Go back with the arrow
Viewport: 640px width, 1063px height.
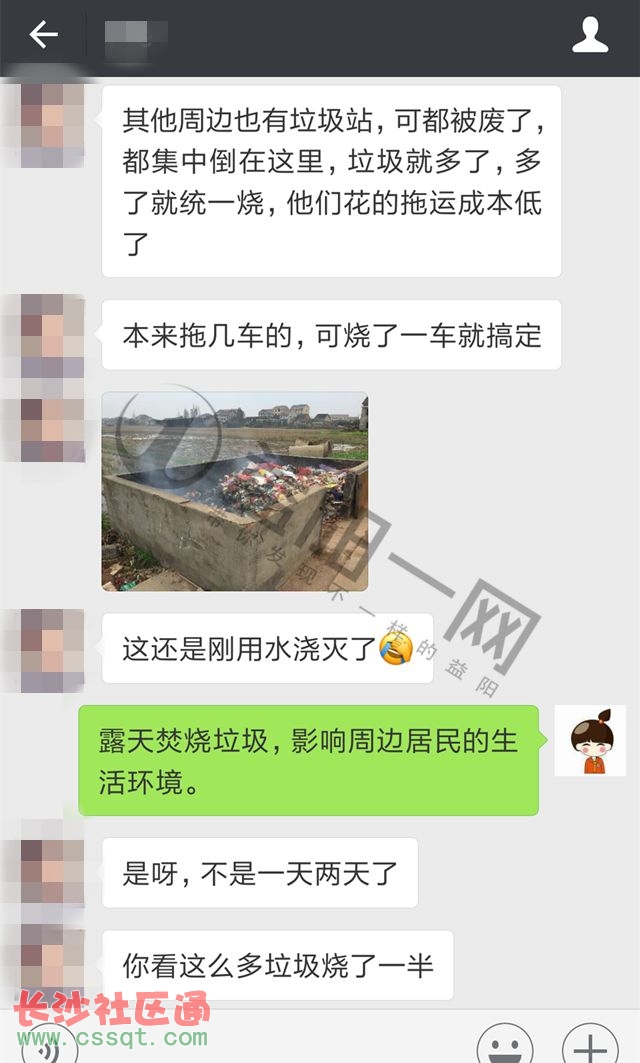click(43, 36)
